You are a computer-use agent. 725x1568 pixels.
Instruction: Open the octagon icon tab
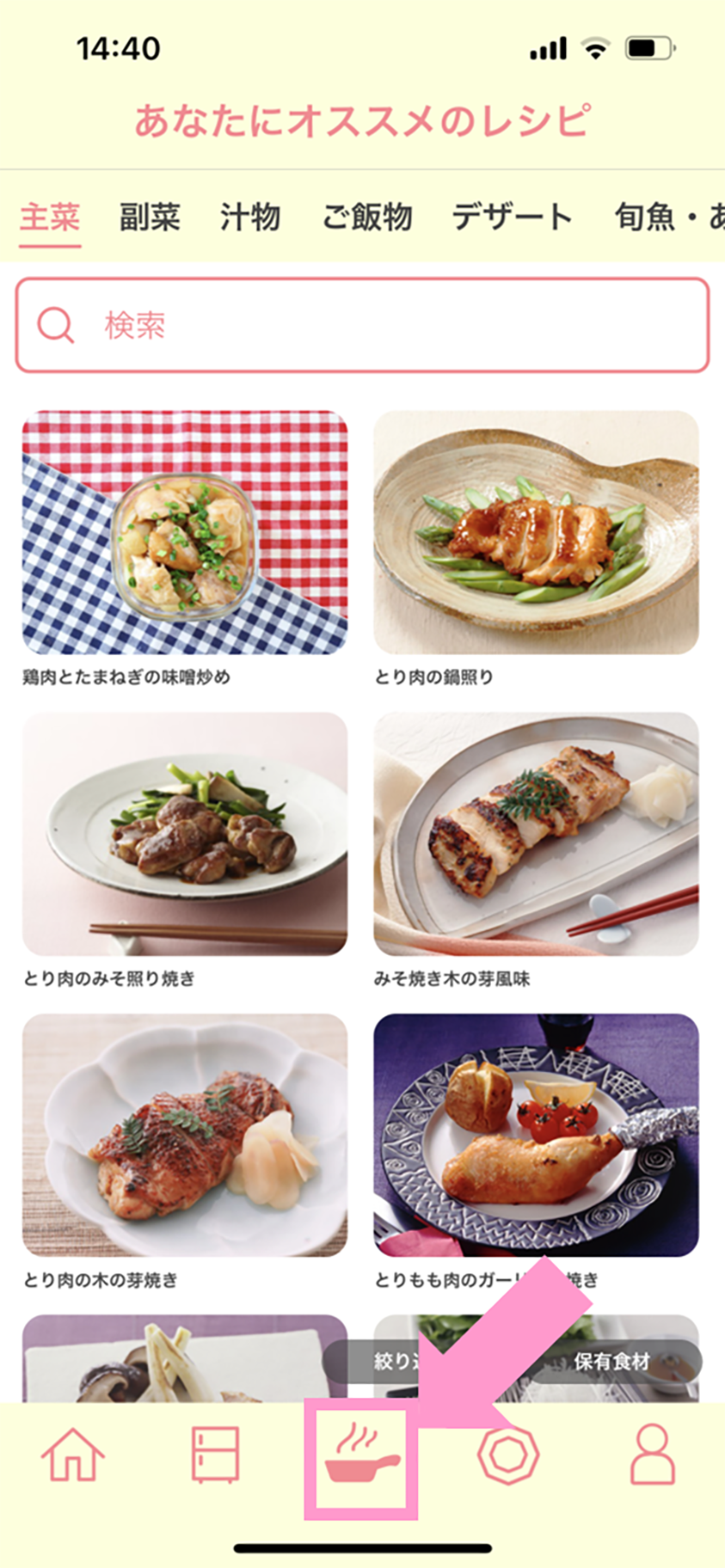tap(508, 1455)
